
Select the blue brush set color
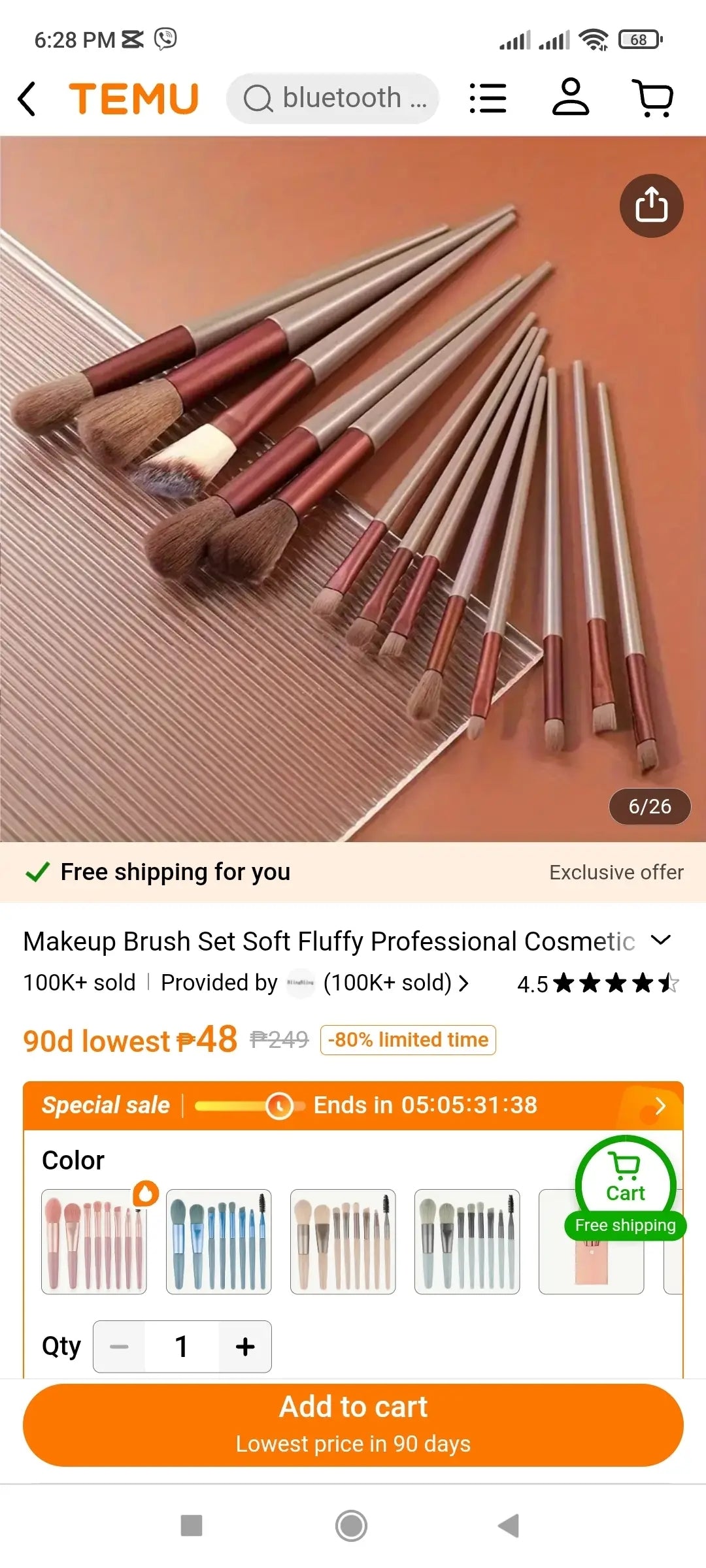[x=218, y=1241]
